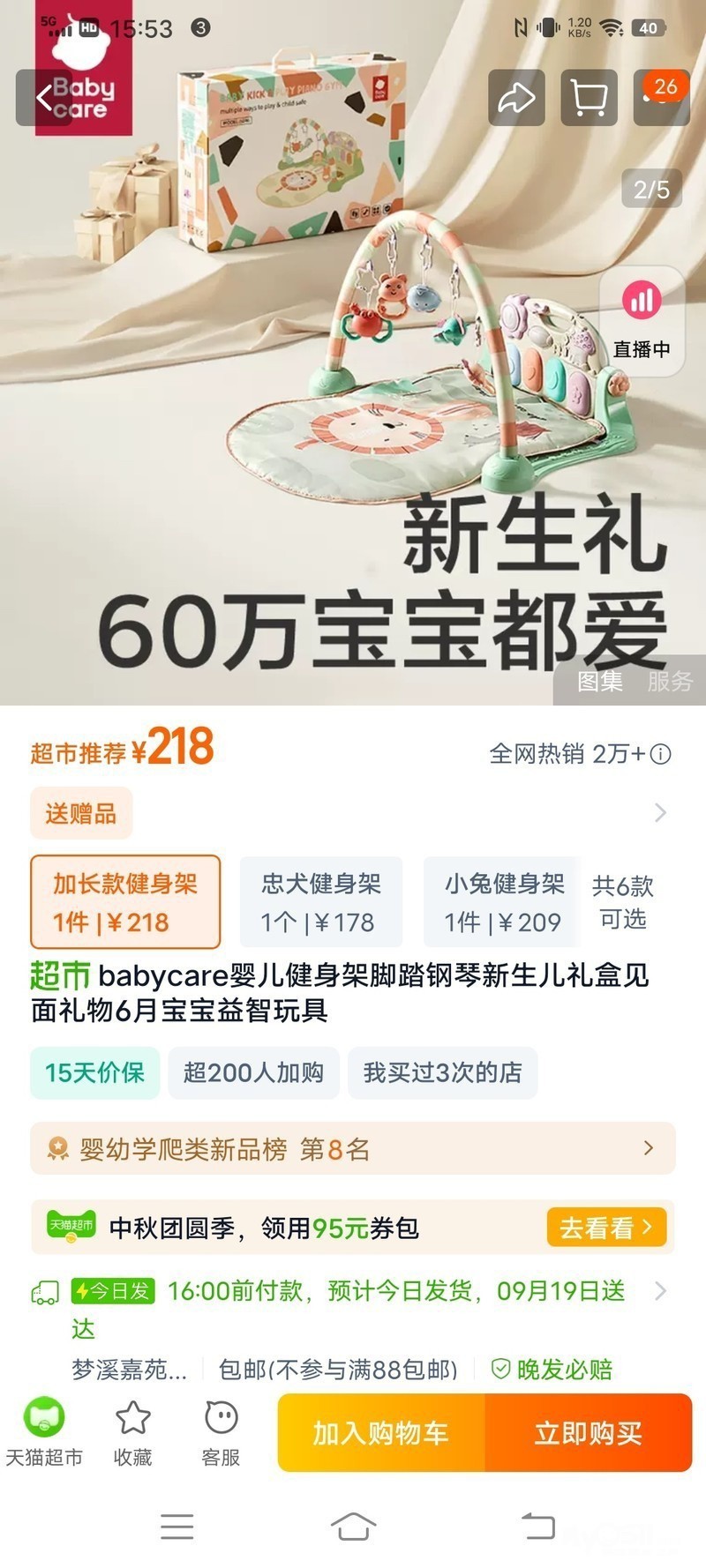Go back using the top-left arrow

tap(44, 97)
